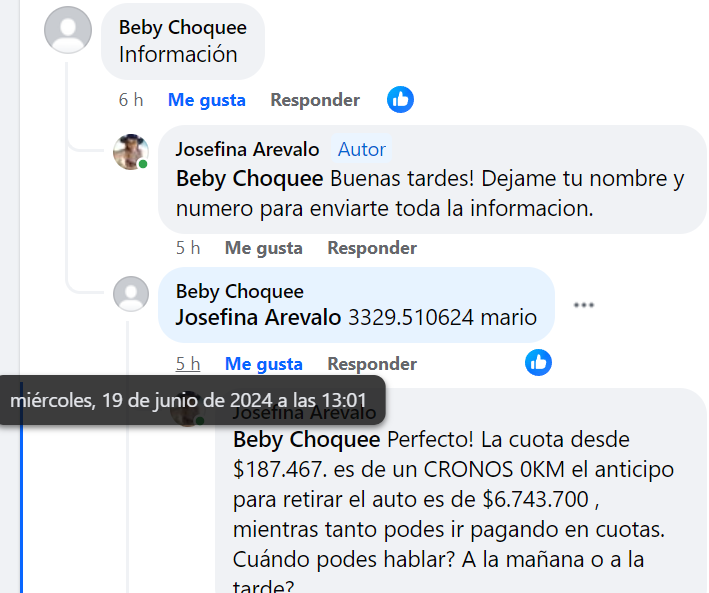View reactions on the phone number comment
The height and width of the screenshot is (593, 709).
(538, 362)
